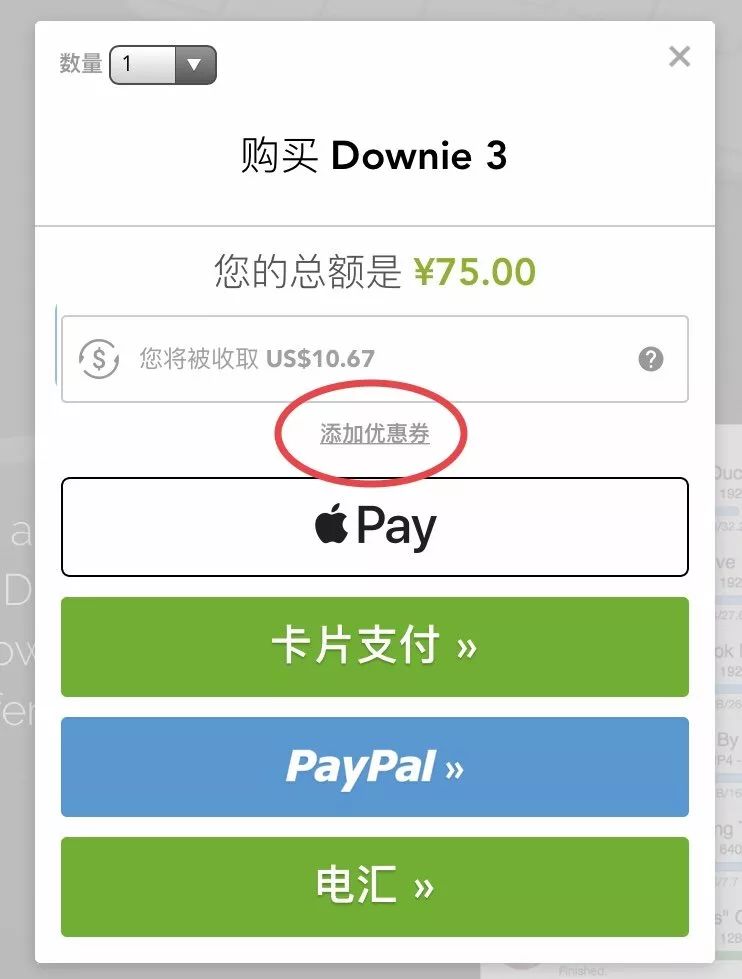The height and width of the screenshot is (979, 742).
Task: Open the quantity dropdown
Action: (x=163, y=65)
